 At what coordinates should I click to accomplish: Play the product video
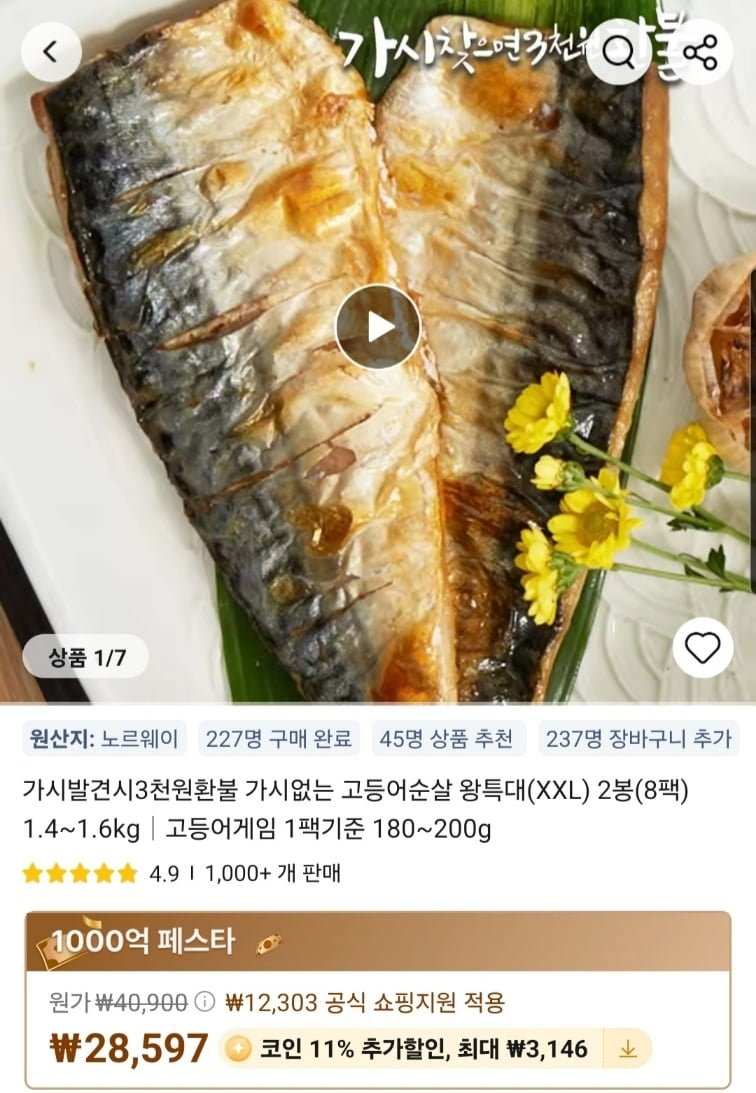378,327
